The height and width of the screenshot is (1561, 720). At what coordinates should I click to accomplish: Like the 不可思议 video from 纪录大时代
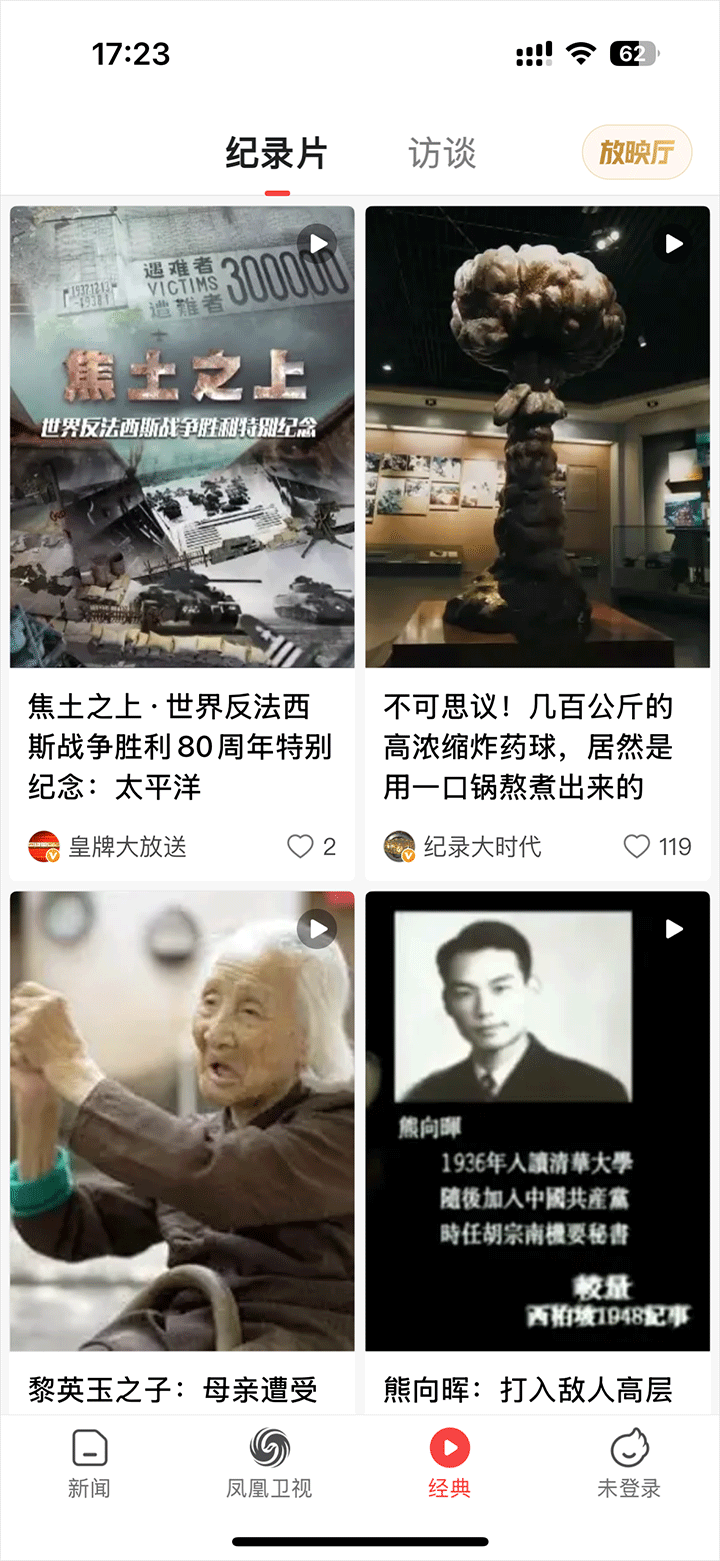[637, 847]
